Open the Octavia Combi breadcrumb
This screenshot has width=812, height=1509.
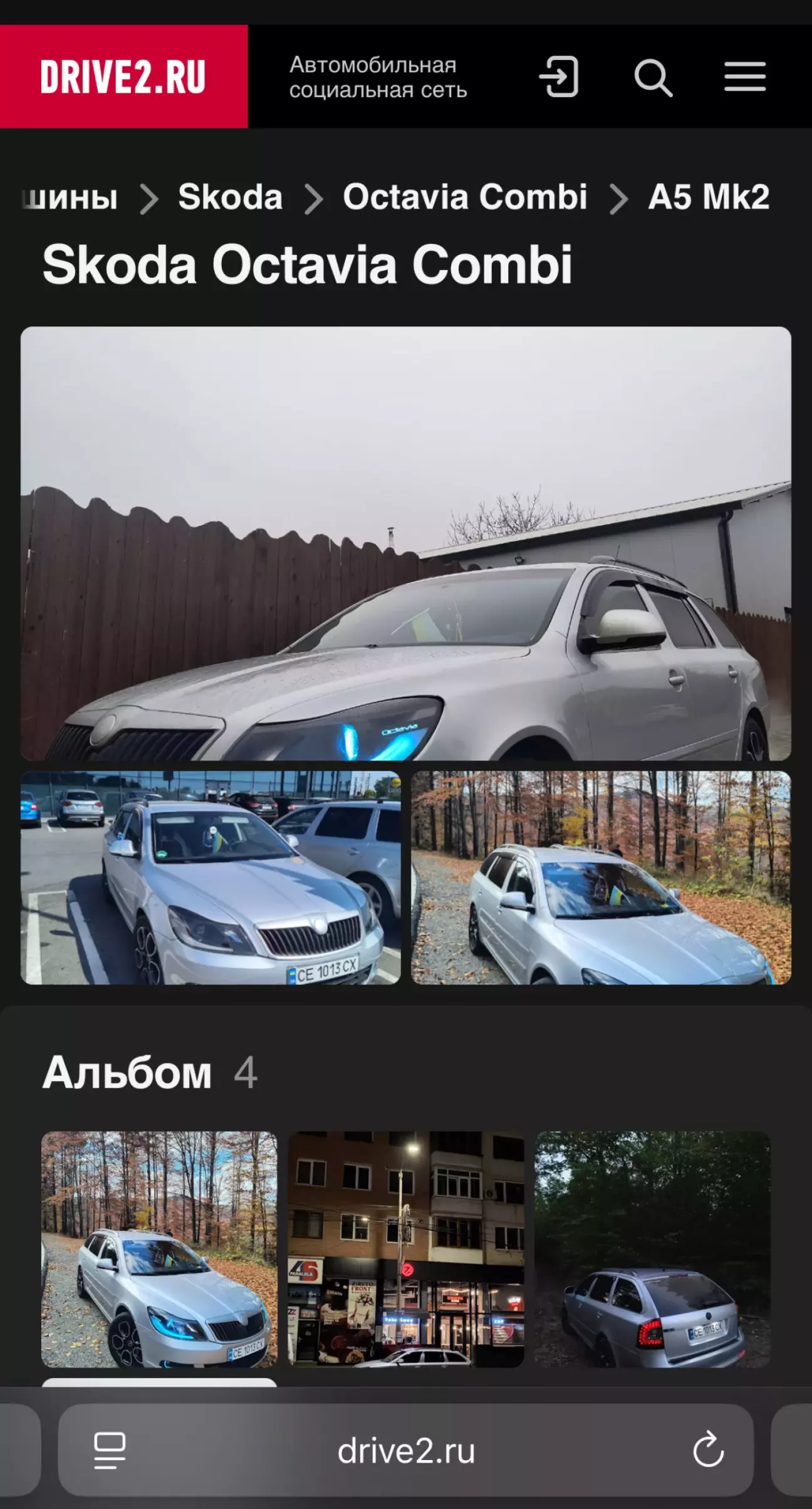tap(465, 197)
